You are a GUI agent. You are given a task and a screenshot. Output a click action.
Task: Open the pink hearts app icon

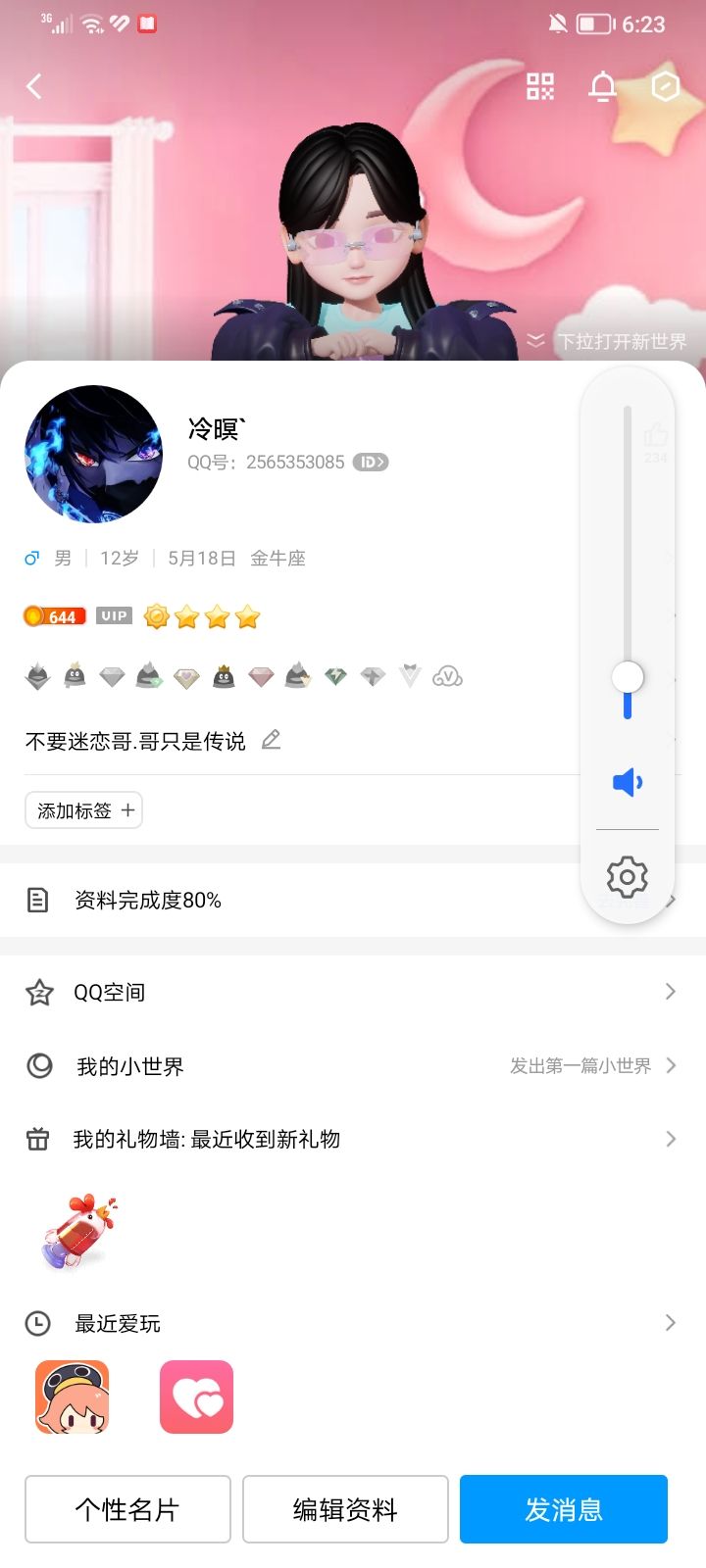(x=196, y=1396)
